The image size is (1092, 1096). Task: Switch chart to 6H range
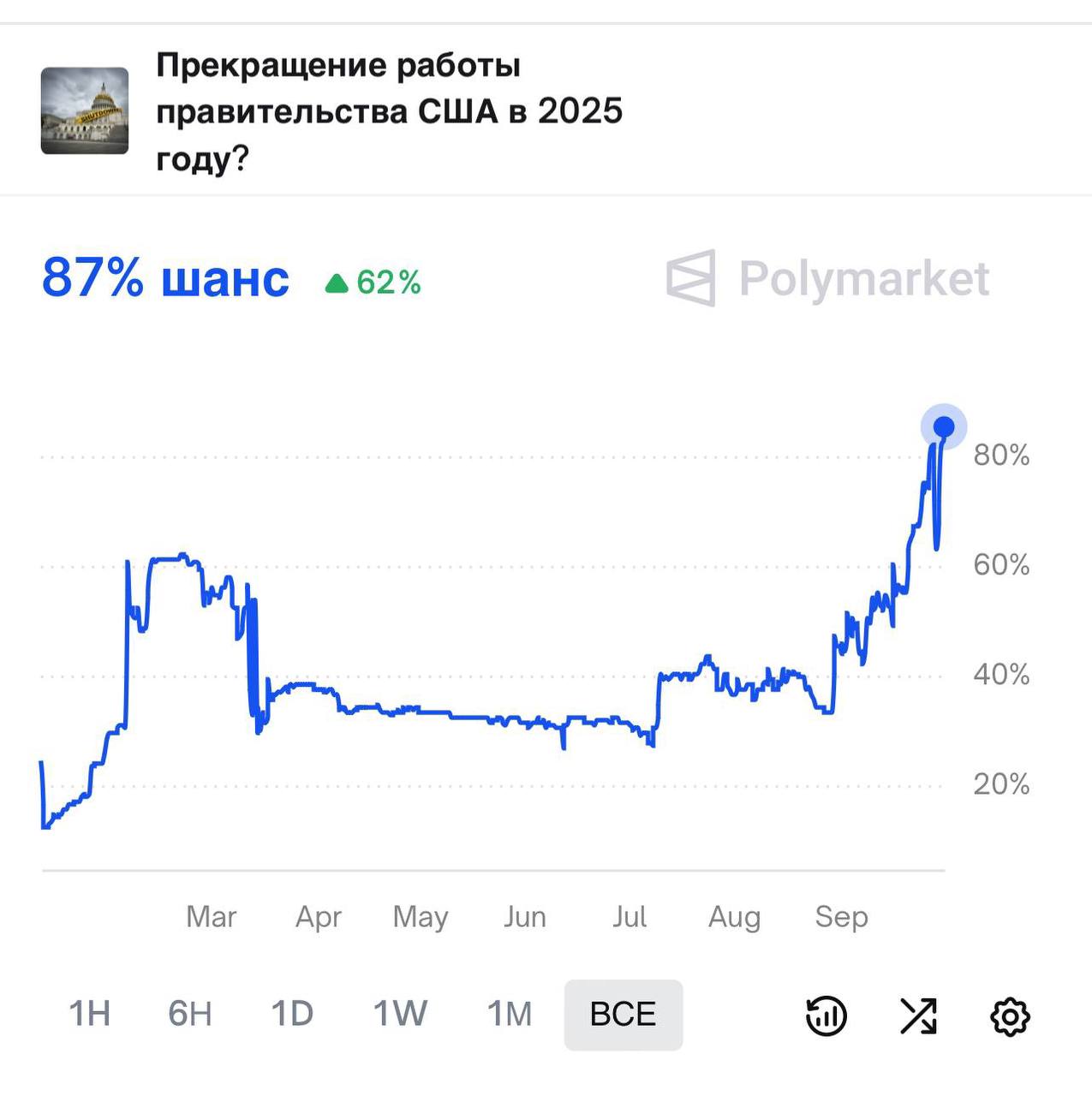coord(190,1014)
